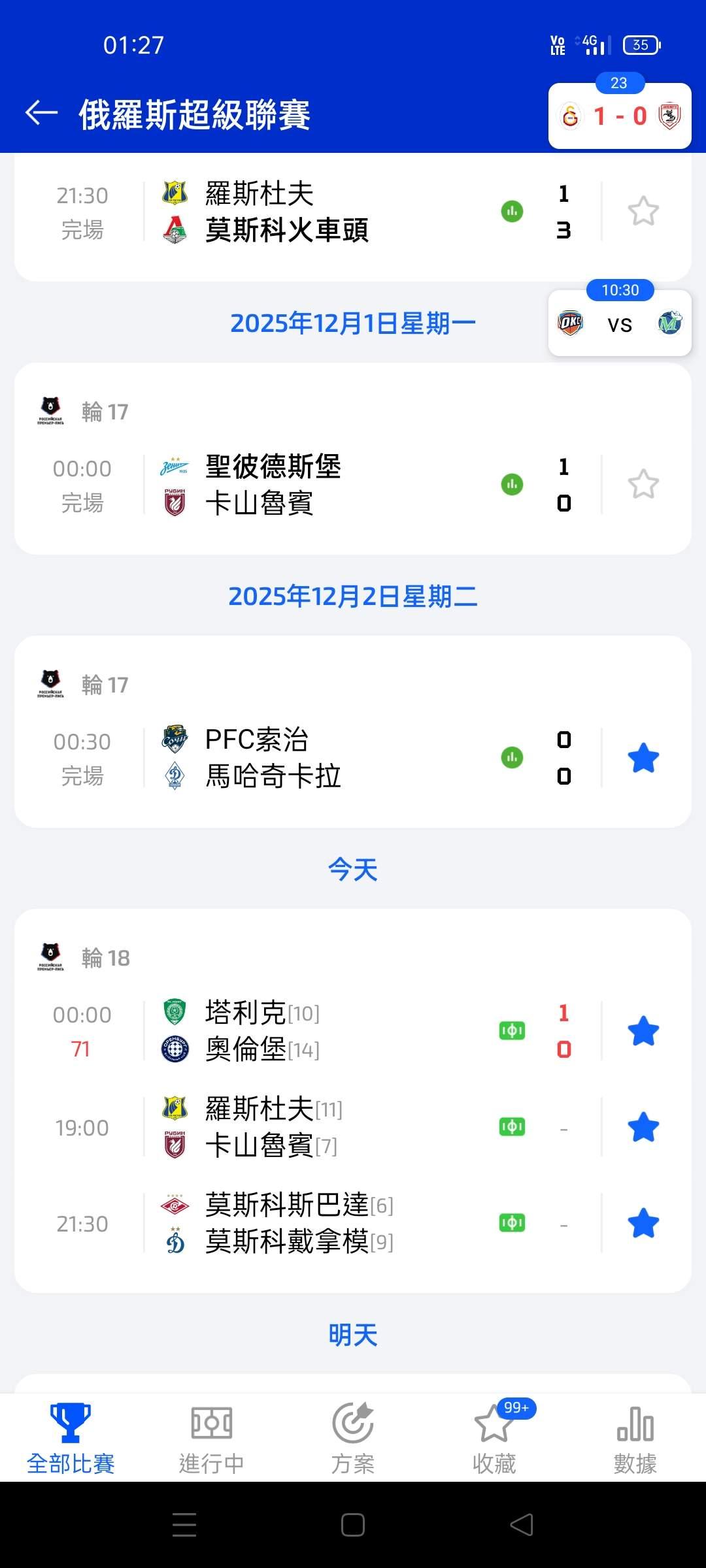Open the 方案 tab
Viewport: 706px width, 1568px height.
point(353,1437)
